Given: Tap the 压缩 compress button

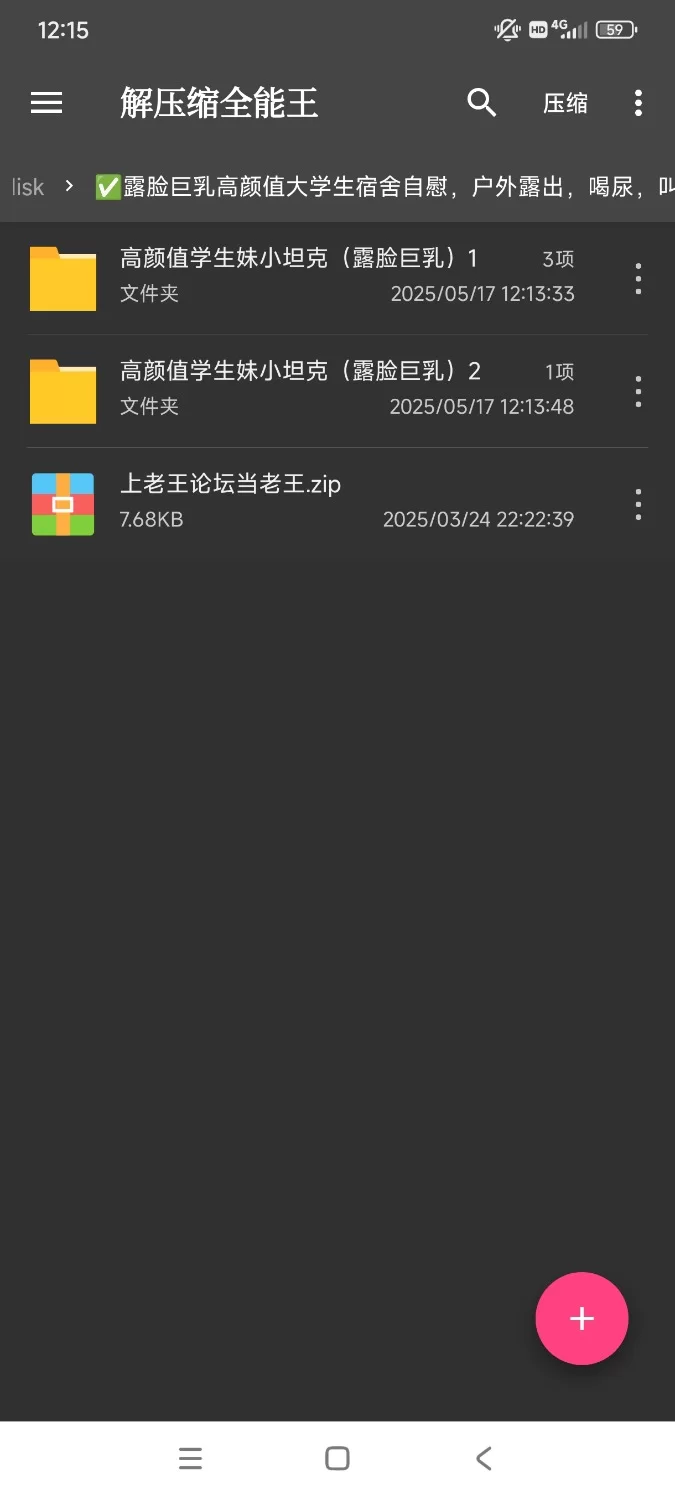Looking at the screenshot, I should (x=565, y=104).
